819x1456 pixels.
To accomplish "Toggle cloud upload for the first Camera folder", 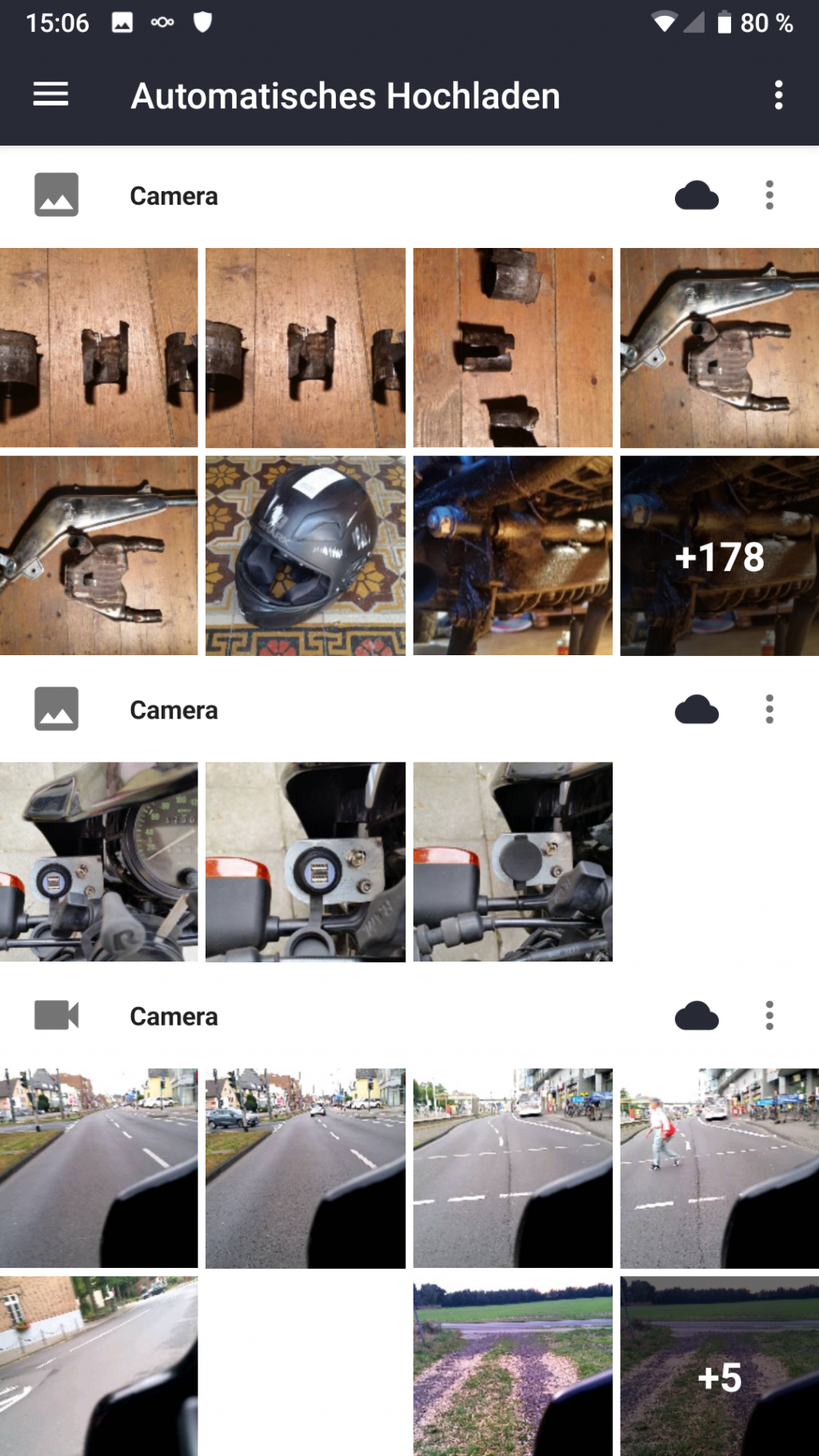I will [x=696, y=196].
